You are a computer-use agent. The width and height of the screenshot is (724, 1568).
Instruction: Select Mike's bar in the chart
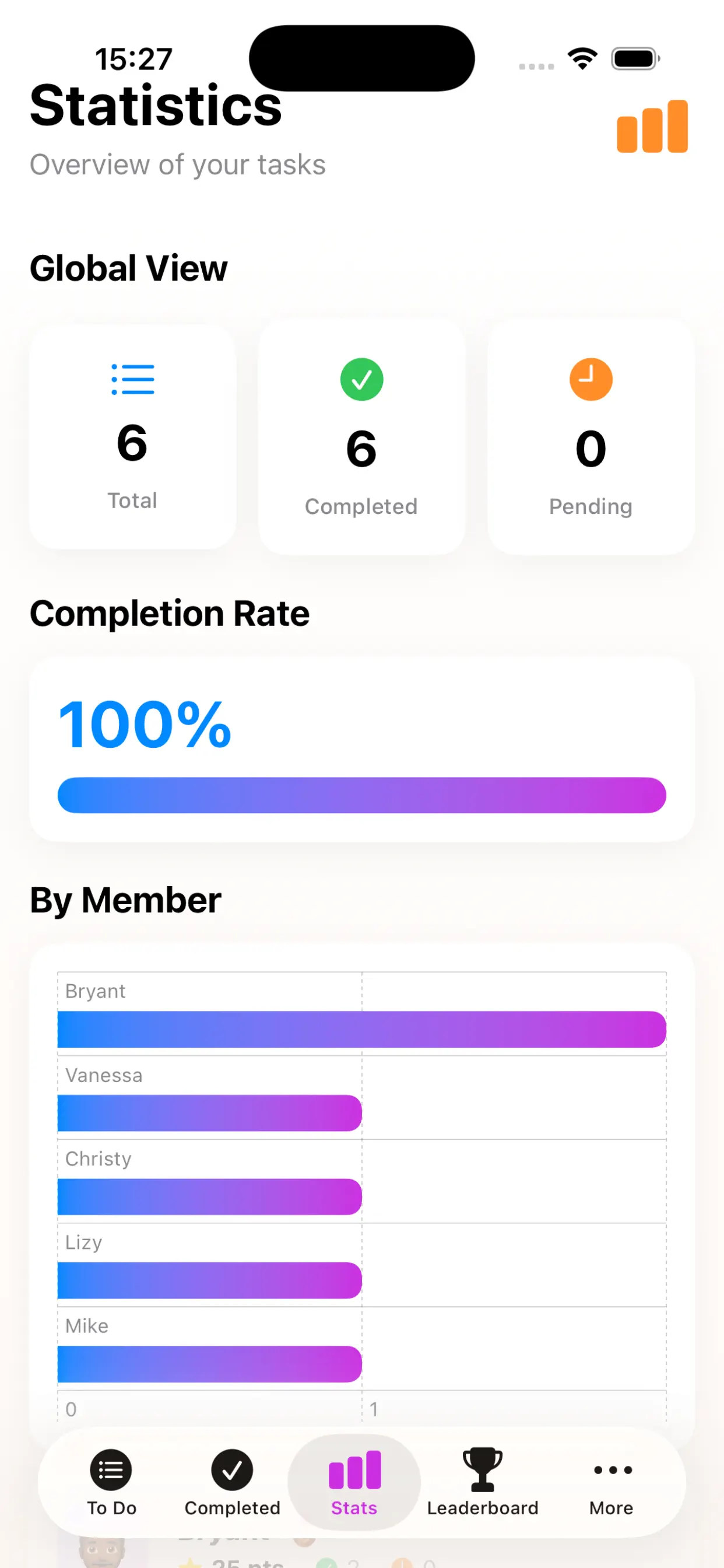tap(209, 1364)
